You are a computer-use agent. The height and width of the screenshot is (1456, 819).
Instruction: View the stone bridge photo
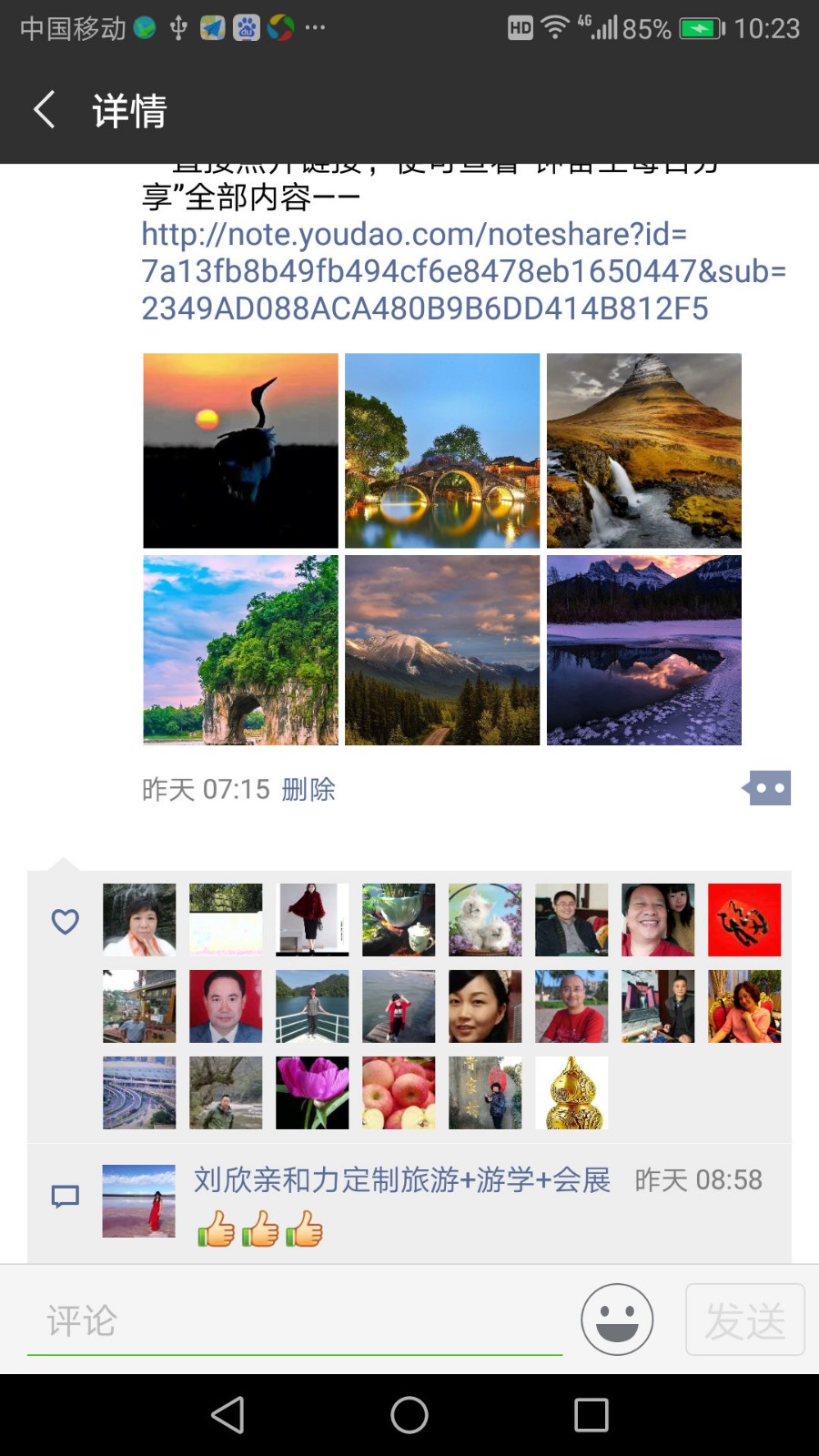click(x=442, y=450)
